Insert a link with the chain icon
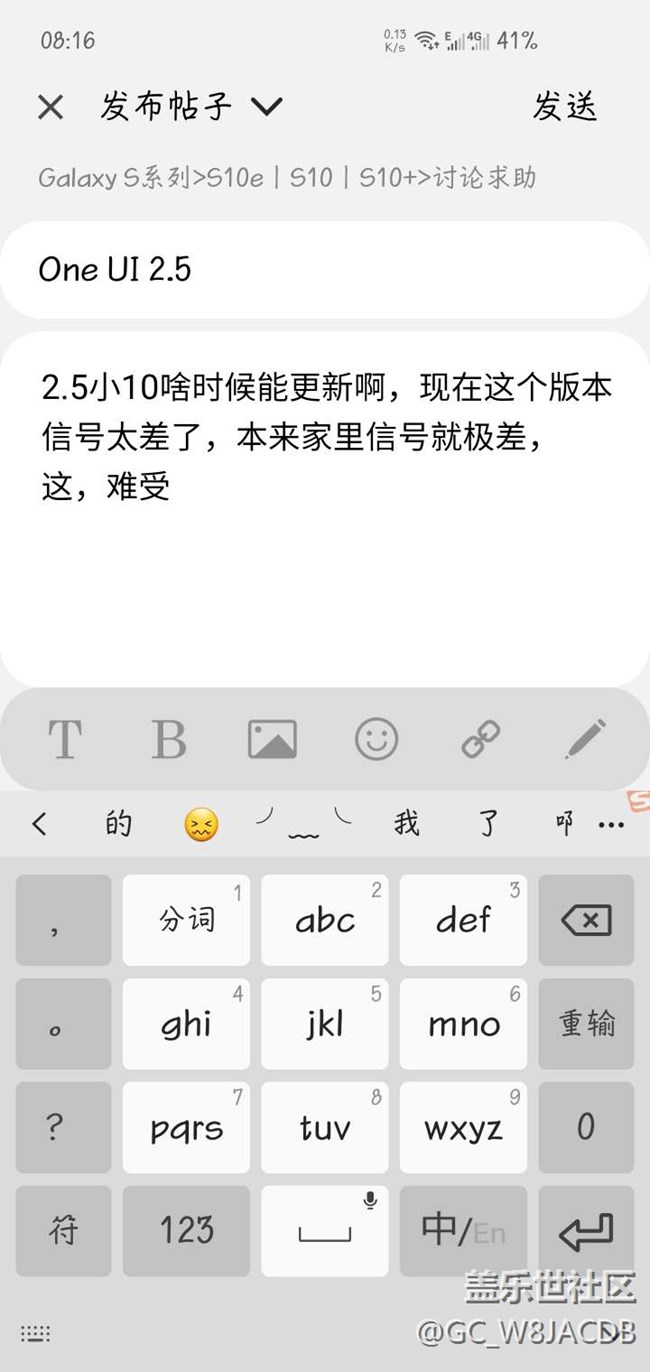This screenshot has height=1372, width=650. (x=481, y=740)
